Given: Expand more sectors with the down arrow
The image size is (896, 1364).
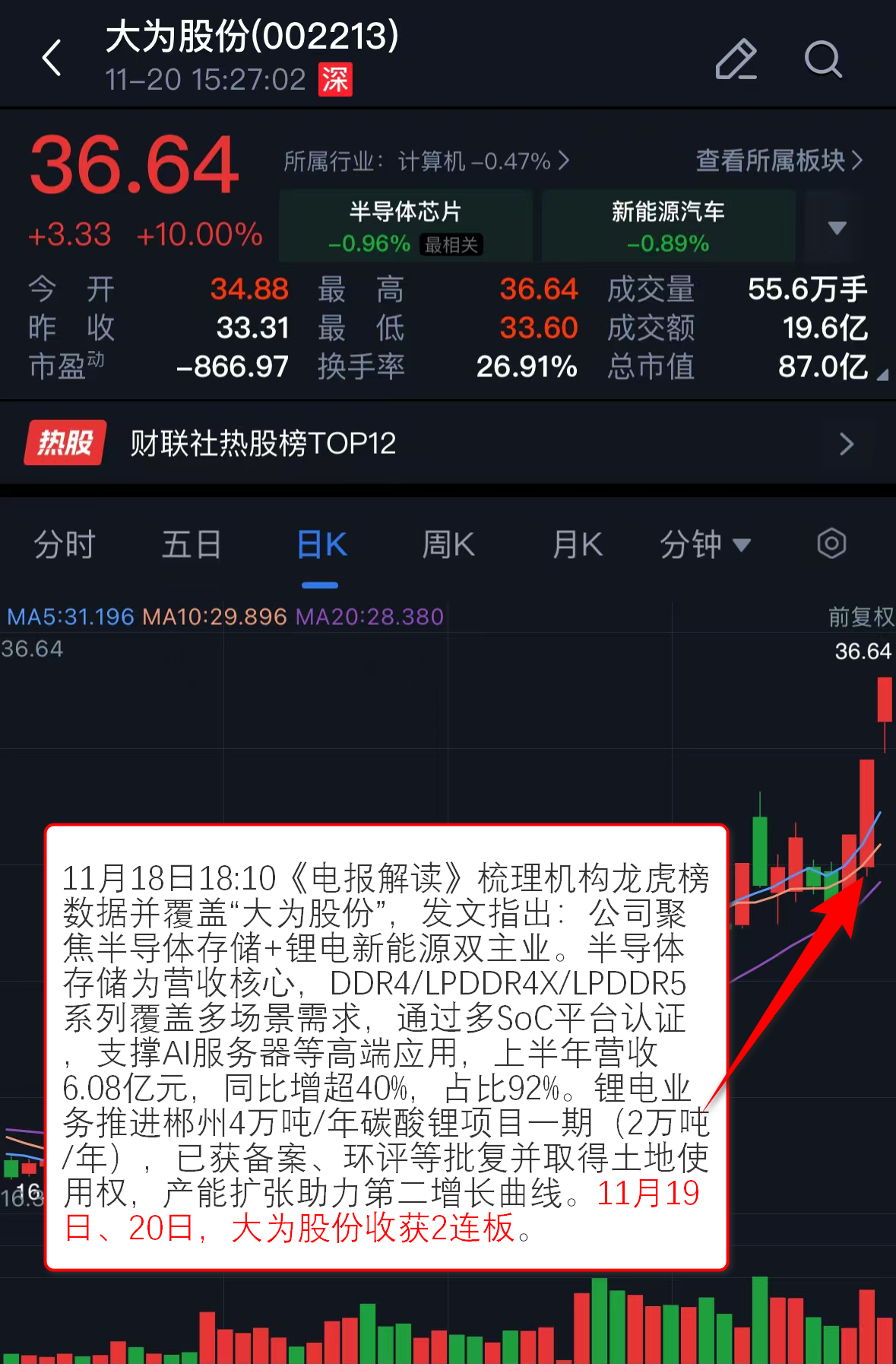Looking at the screenshot, I should [x=837, y=227].
